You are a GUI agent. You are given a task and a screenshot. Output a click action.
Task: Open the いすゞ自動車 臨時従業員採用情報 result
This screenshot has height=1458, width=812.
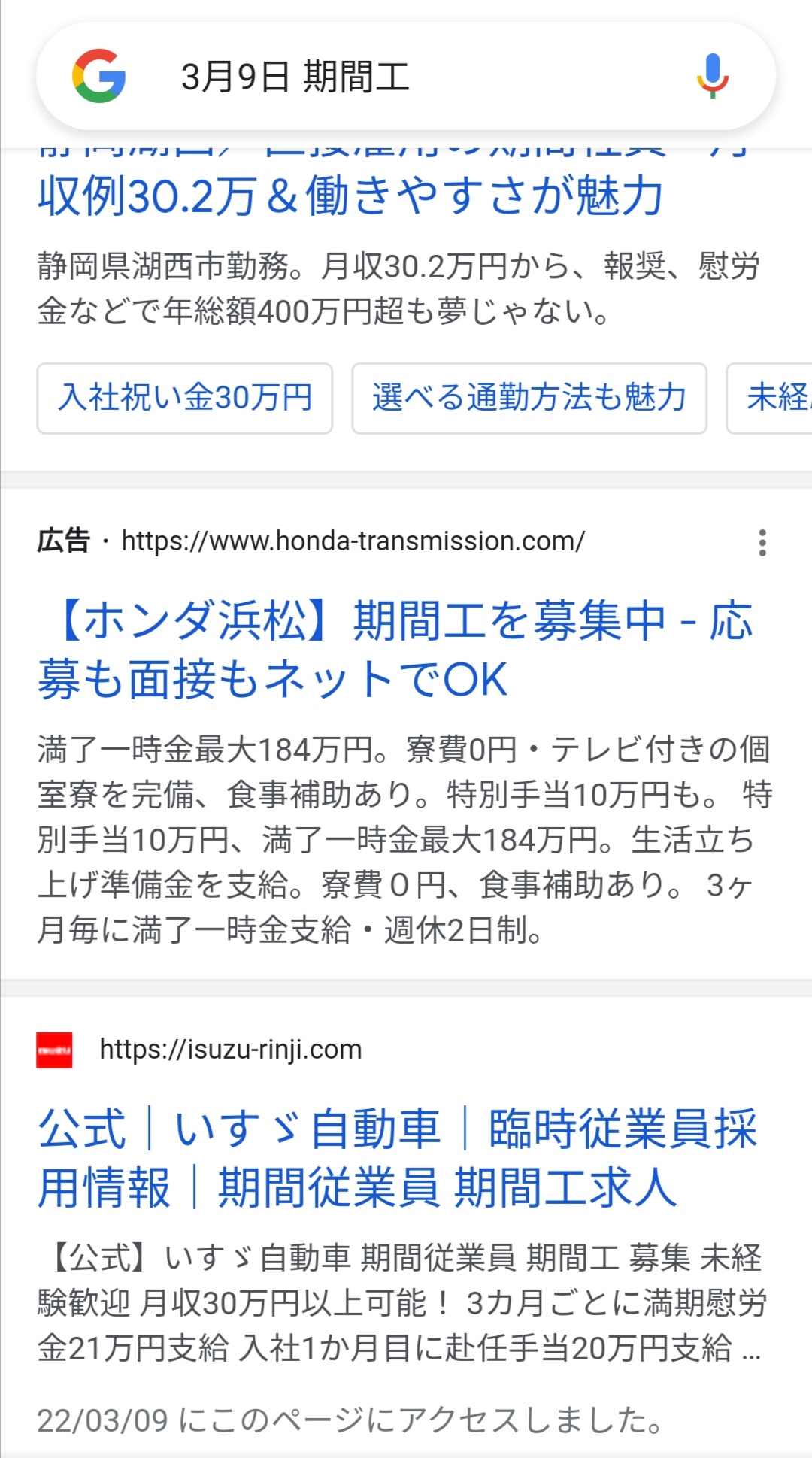(398, 1158)
